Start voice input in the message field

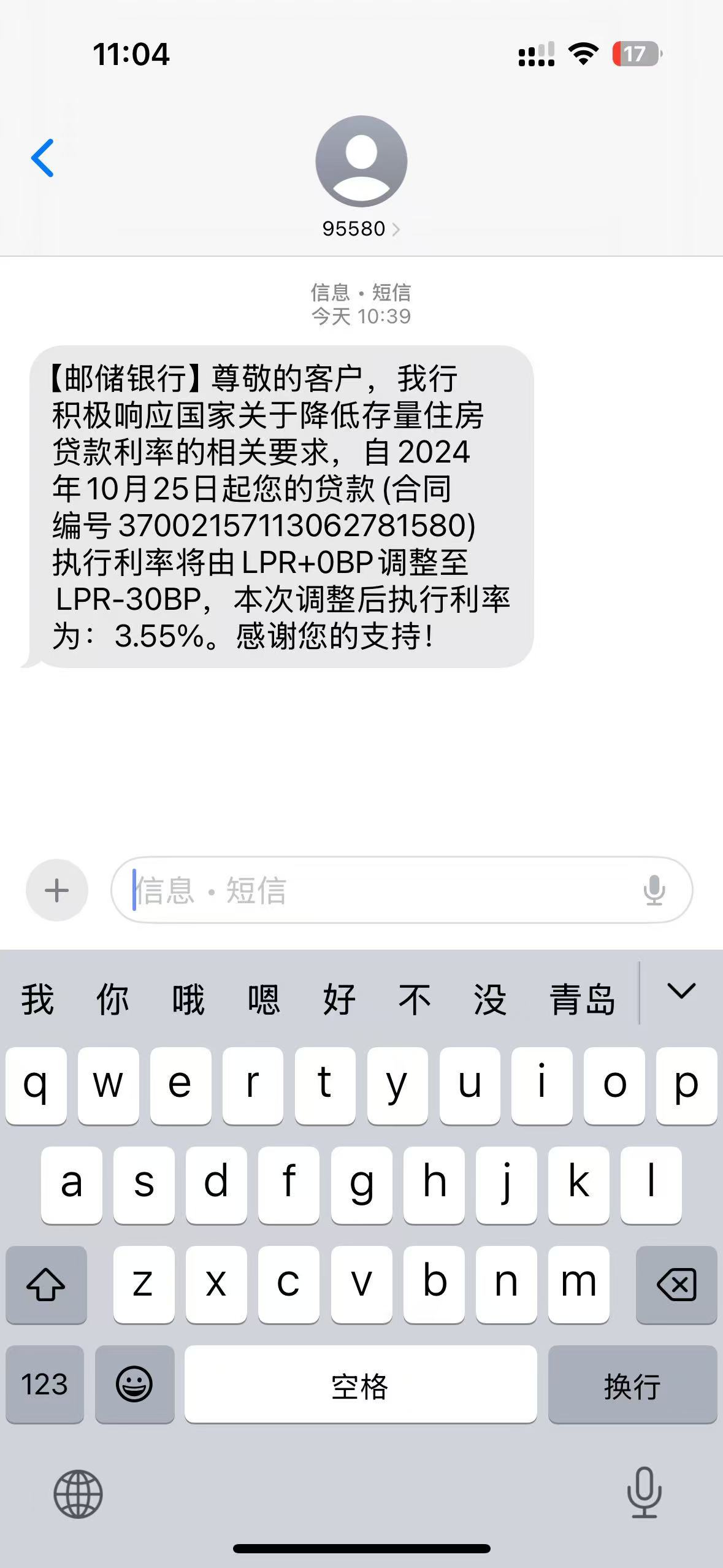pos(654,890)
